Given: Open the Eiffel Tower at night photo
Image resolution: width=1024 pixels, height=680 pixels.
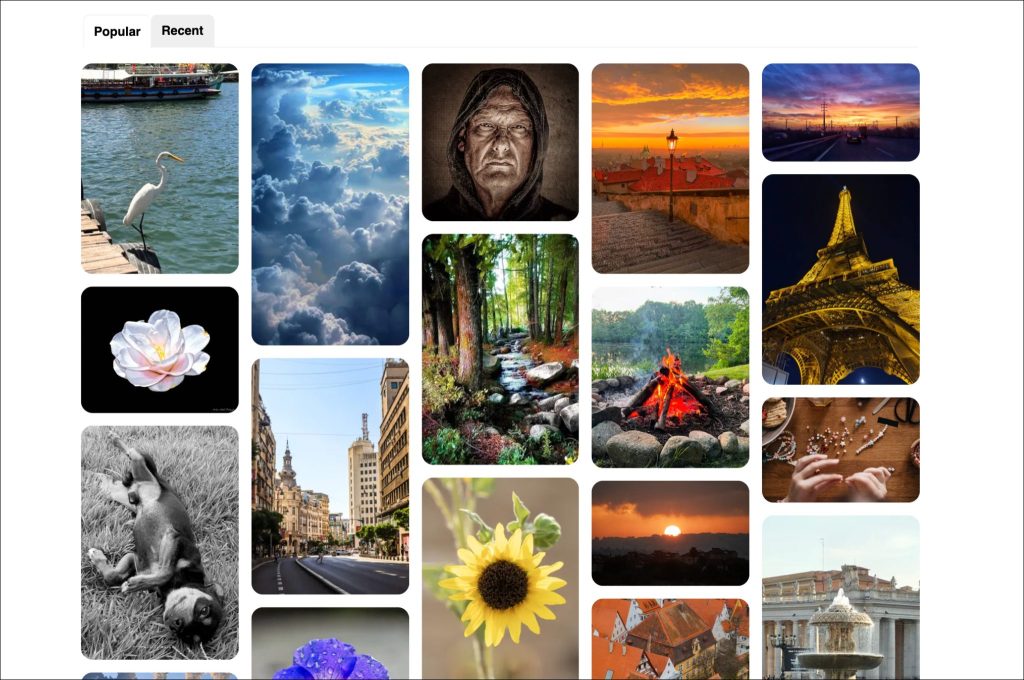Looking at the screenshot, I should pos(840,279).
